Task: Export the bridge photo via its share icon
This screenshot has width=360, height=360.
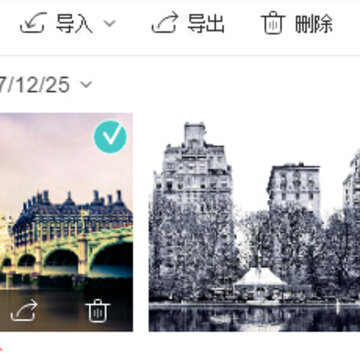Action: pyautogui.click(x=24, y=311)
